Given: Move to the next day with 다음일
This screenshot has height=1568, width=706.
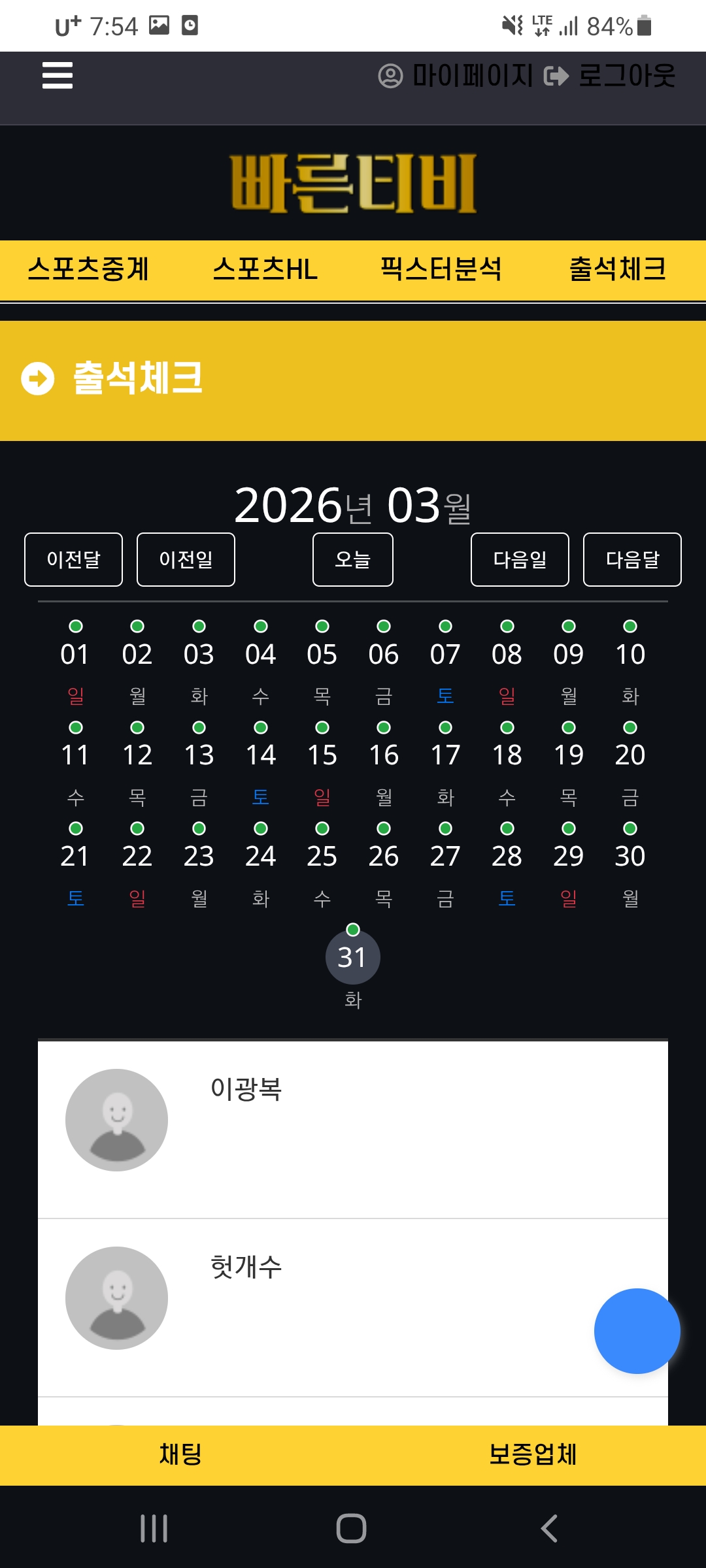Looking at the screenshot, I should [520, 560].
